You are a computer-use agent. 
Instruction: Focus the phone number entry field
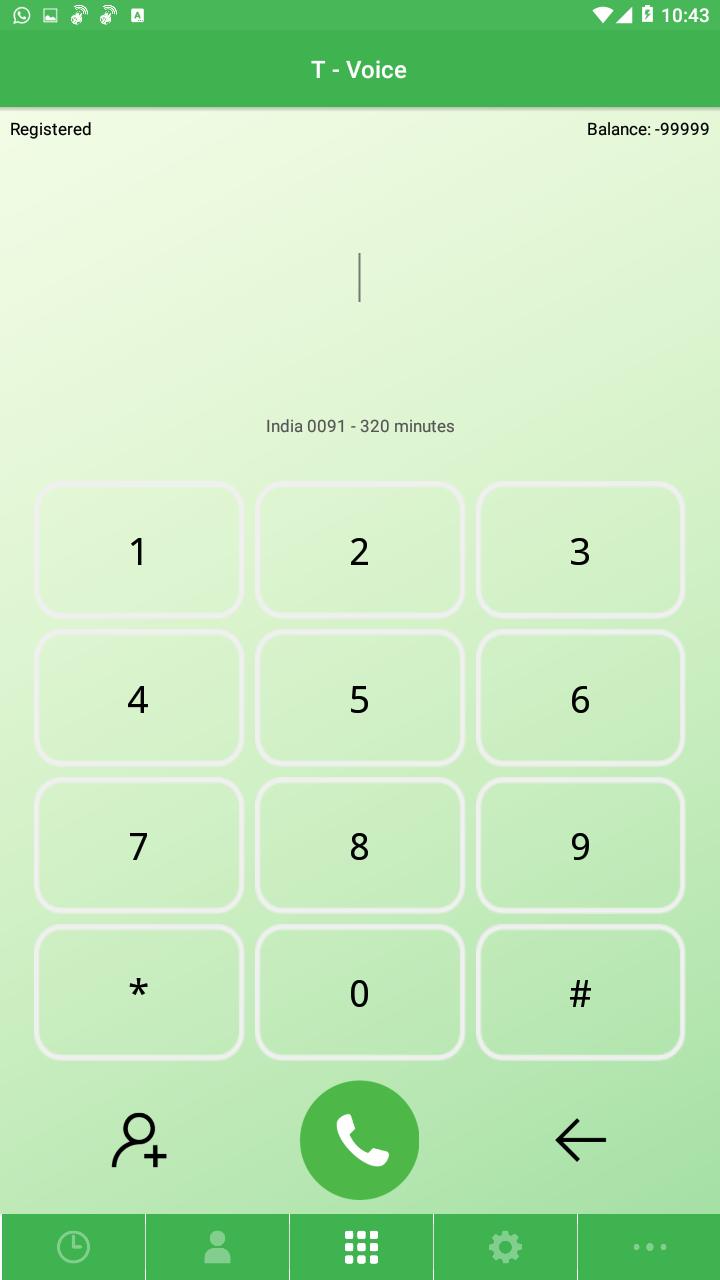360,278
